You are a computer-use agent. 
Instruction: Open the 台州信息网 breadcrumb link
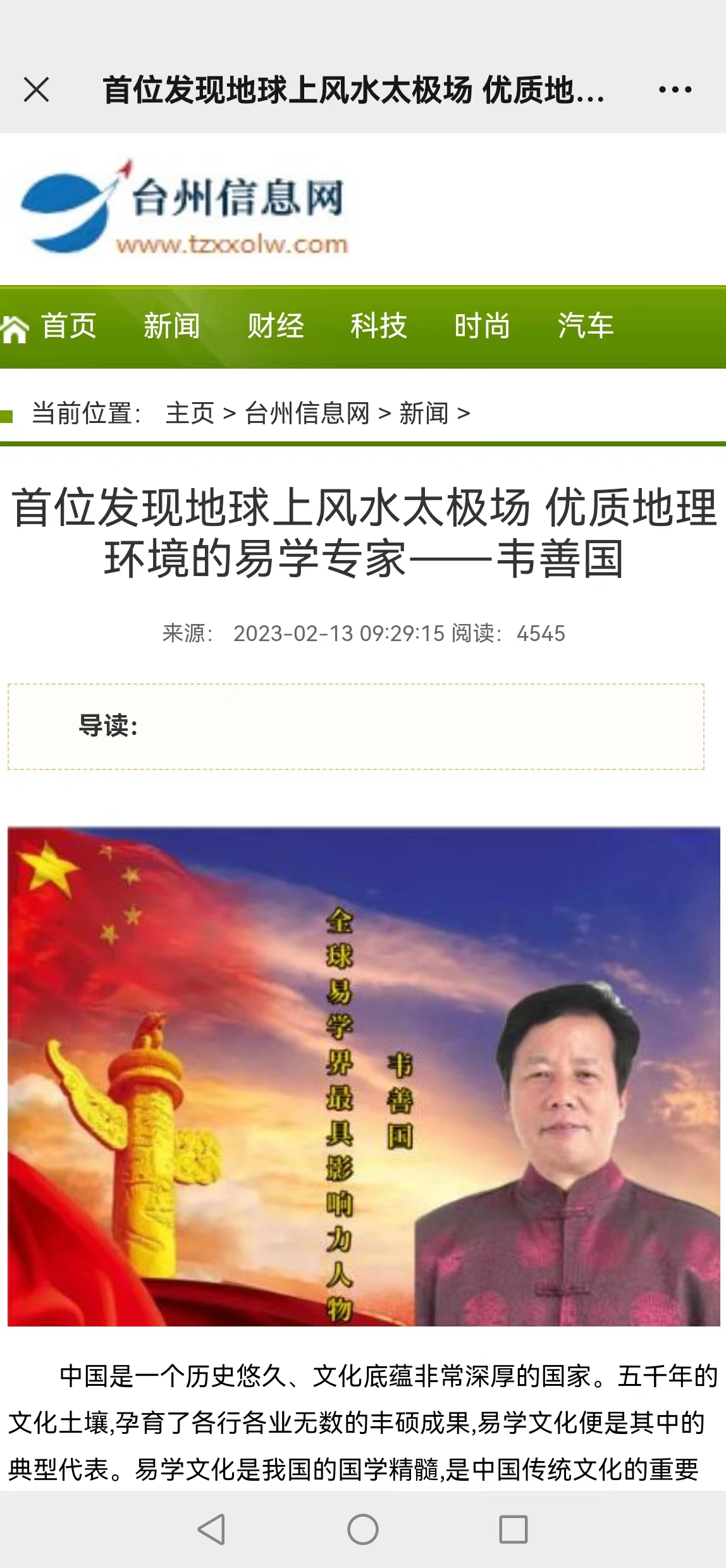pos(307,413)
